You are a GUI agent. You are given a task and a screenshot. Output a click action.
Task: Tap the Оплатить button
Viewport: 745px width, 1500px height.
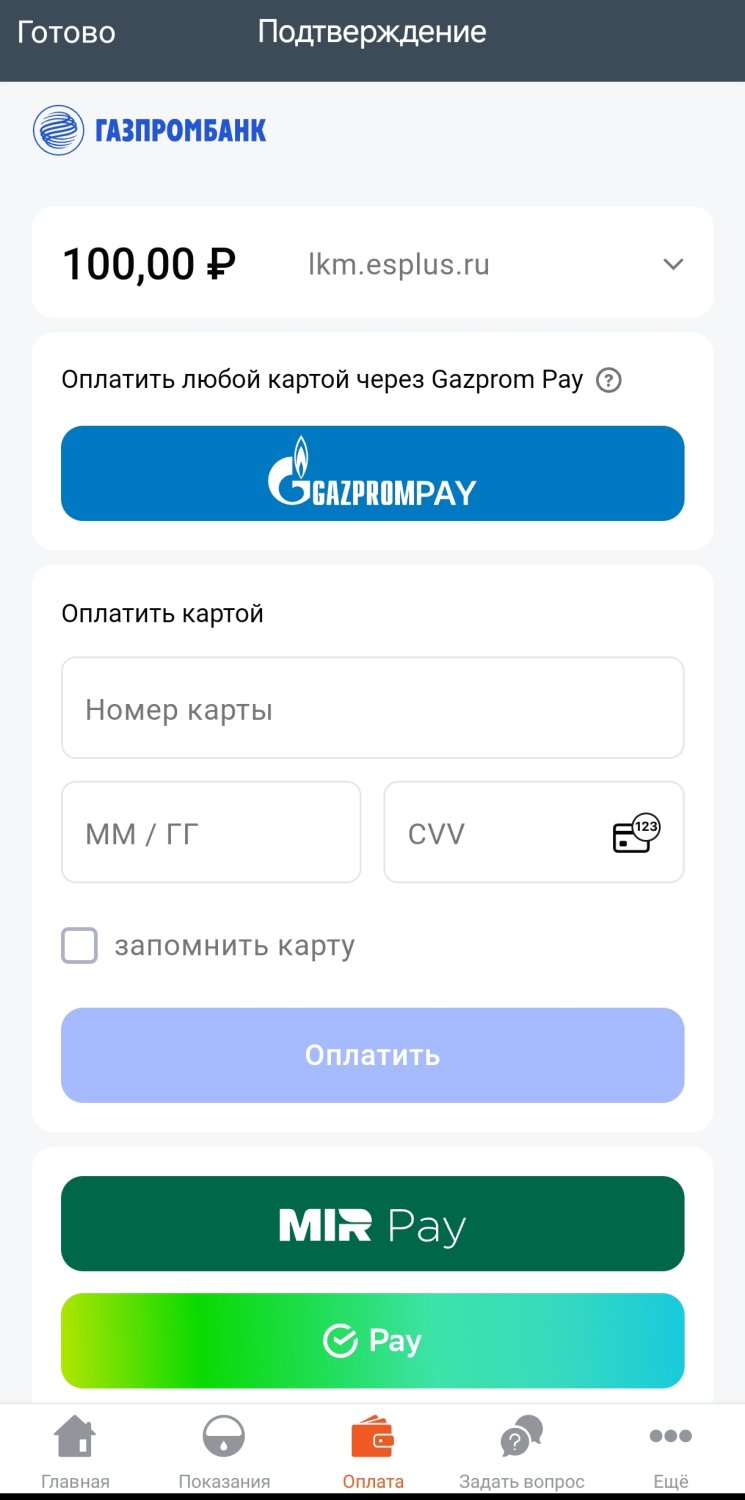(372, 1055)
